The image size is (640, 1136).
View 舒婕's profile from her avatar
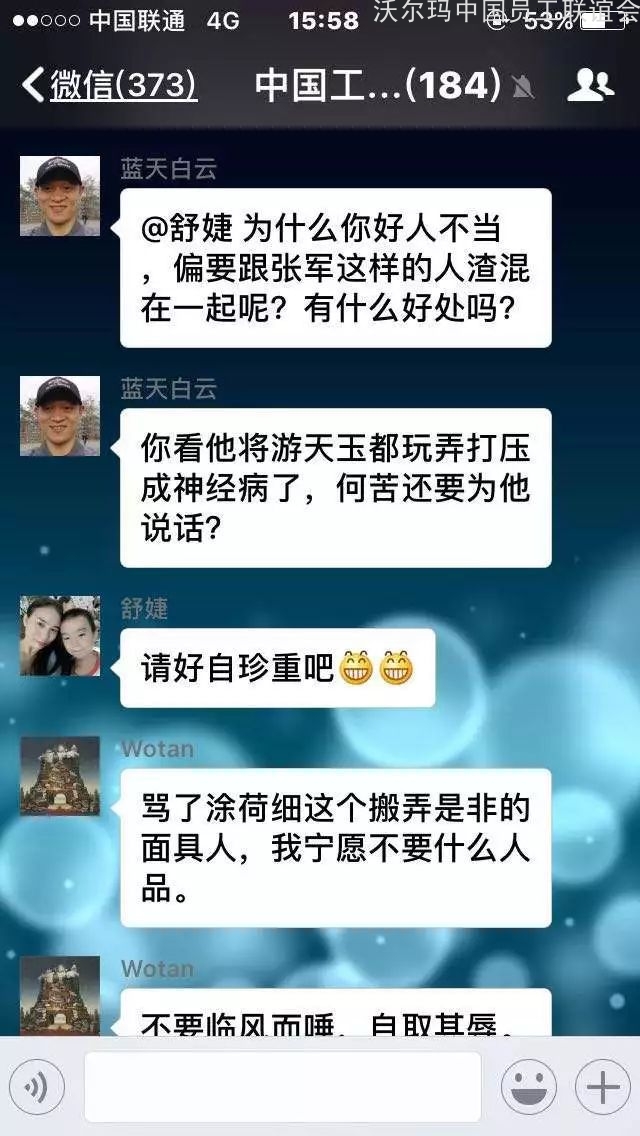tap(60, 636)
